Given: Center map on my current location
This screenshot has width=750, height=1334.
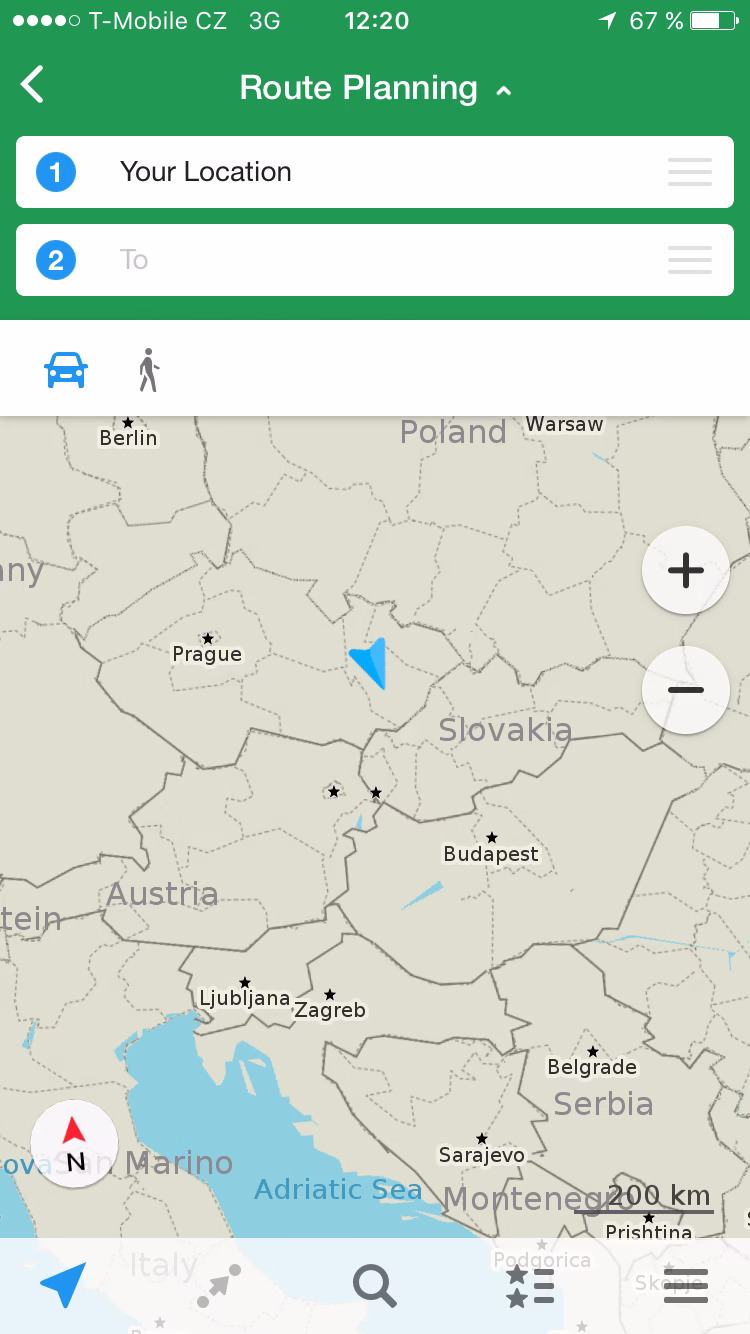Looking at the screenshot, I should coord(62,1285).
